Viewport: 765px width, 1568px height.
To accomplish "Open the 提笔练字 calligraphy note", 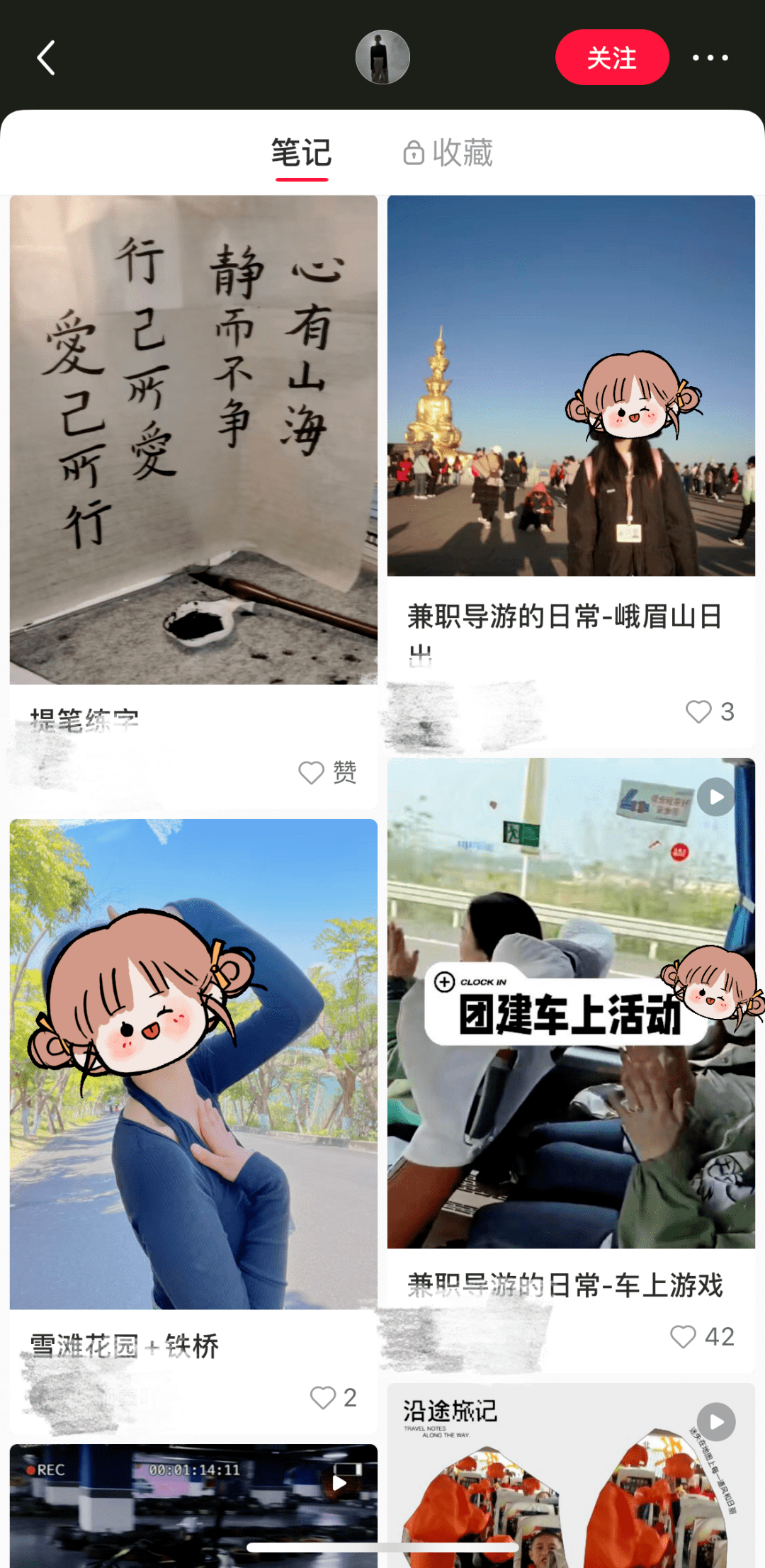I will point(193,439).
